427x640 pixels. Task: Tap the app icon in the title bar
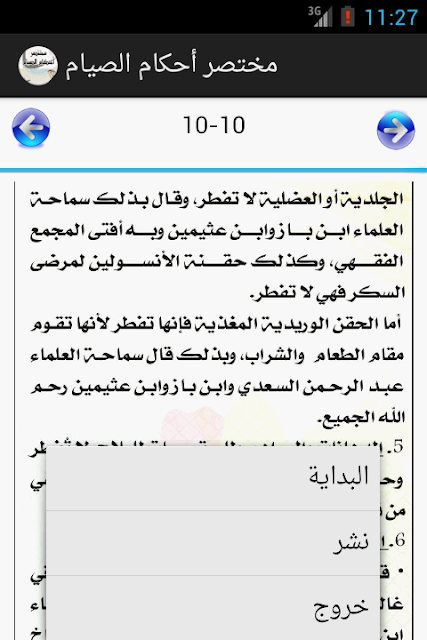click(x=38, y=65)
